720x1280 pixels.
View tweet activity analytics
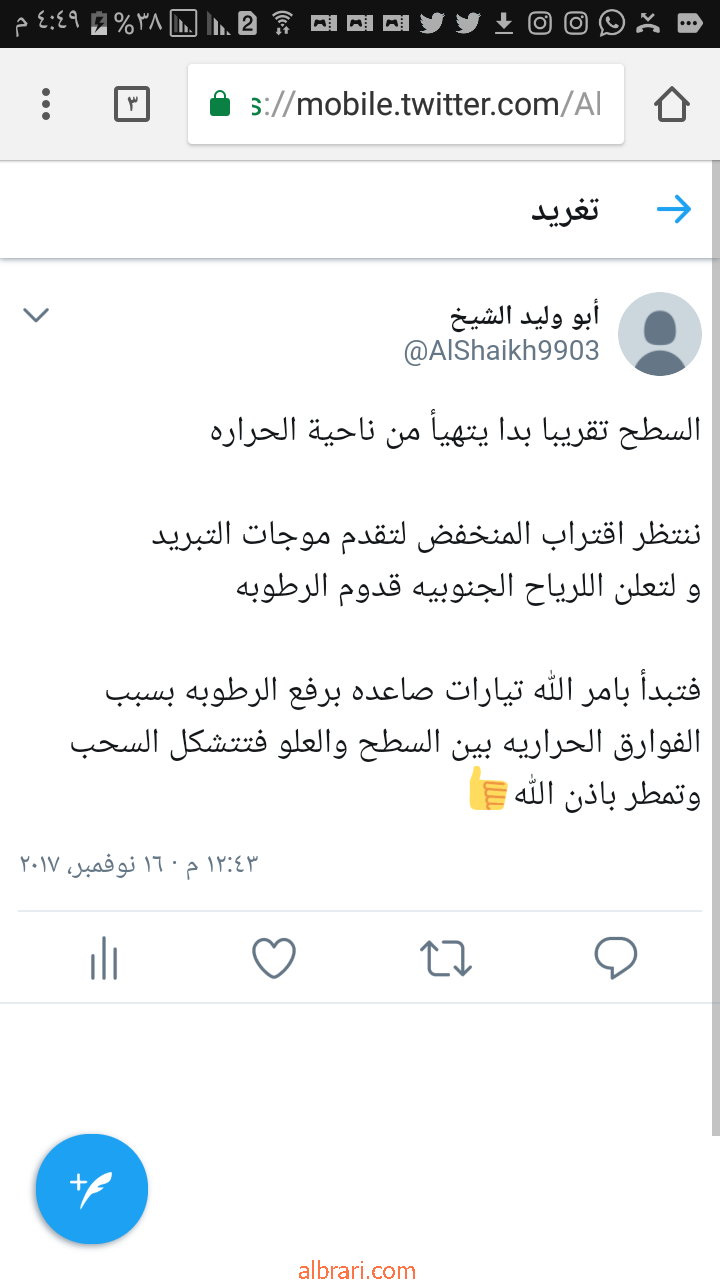pyautogui.click(x=104, y=960)
